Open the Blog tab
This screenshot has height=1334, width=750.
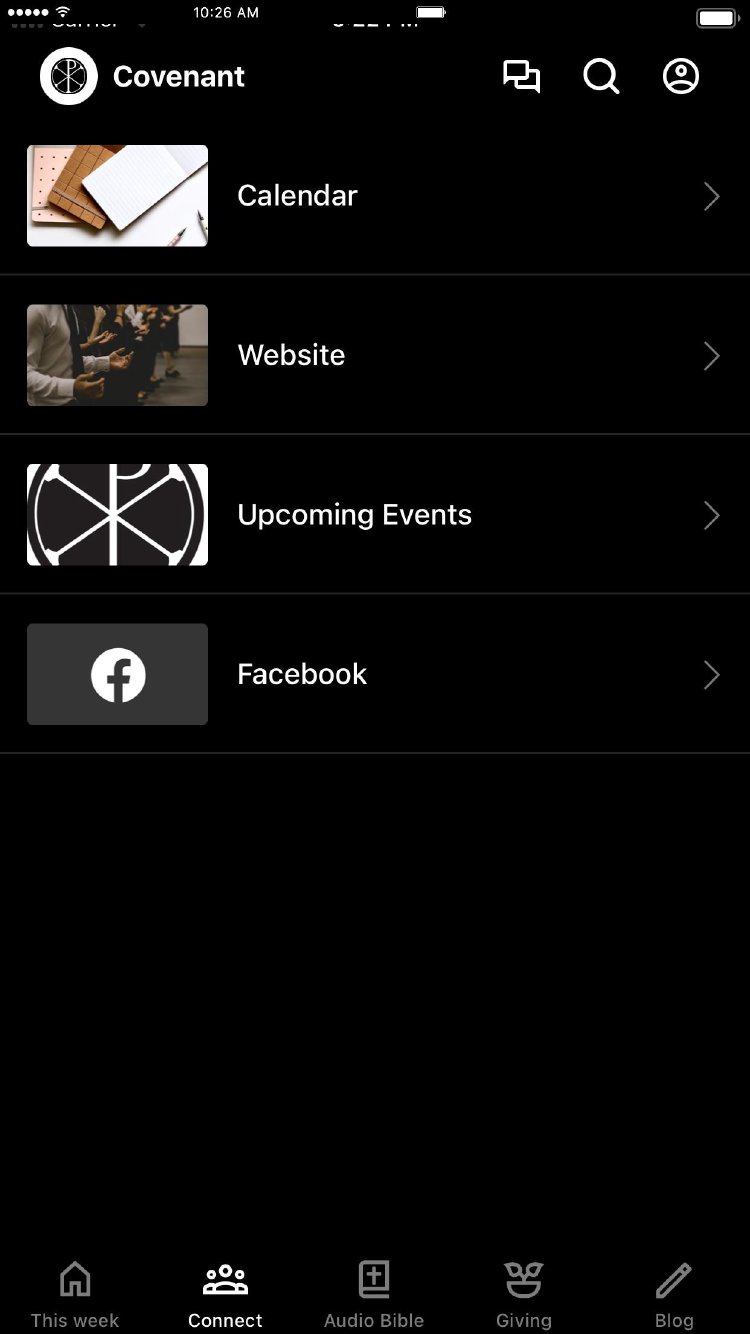[673, 1294]
